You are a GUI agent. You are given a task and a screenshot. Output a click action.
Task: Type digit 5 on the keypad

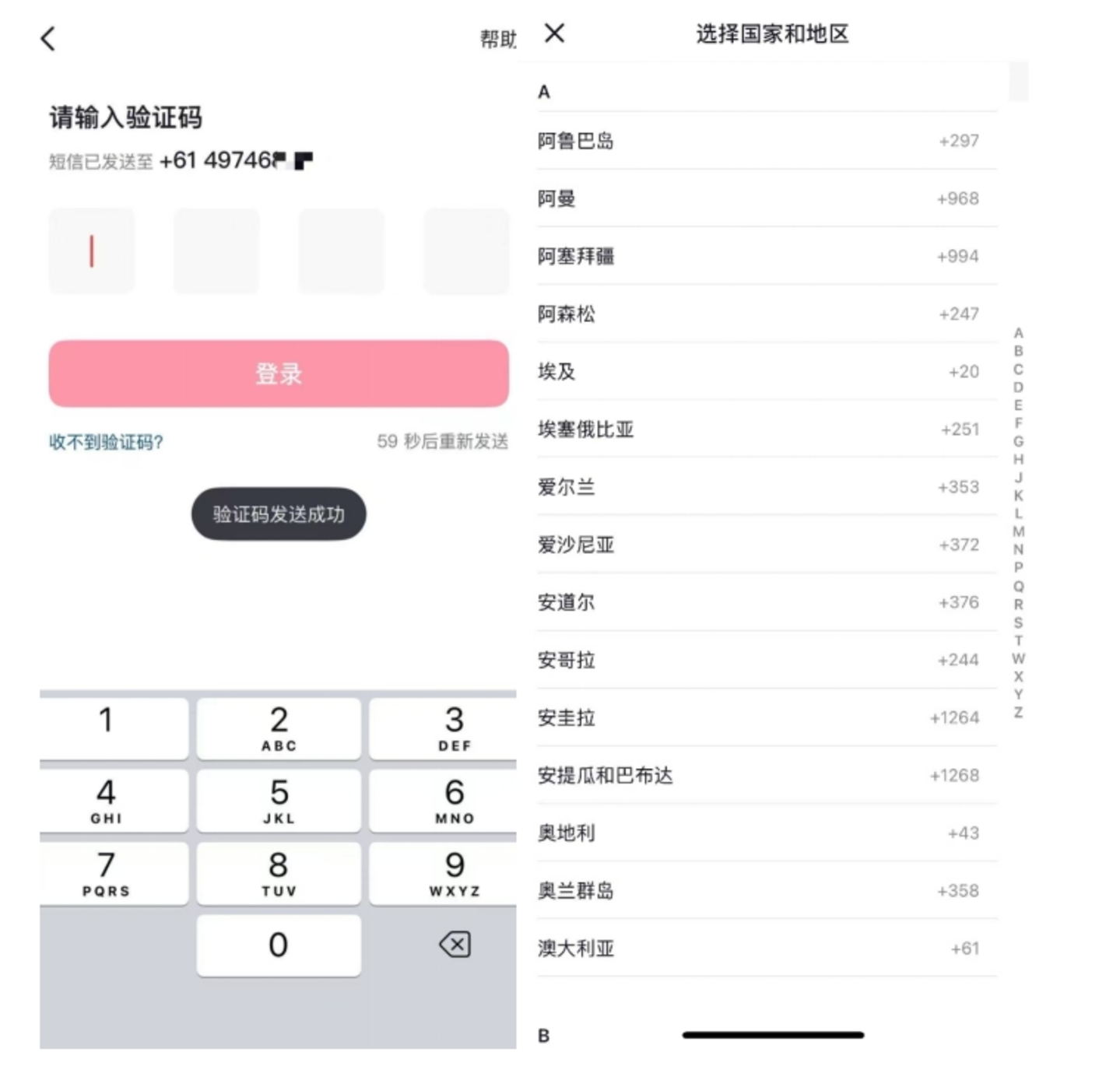(279, 800)
